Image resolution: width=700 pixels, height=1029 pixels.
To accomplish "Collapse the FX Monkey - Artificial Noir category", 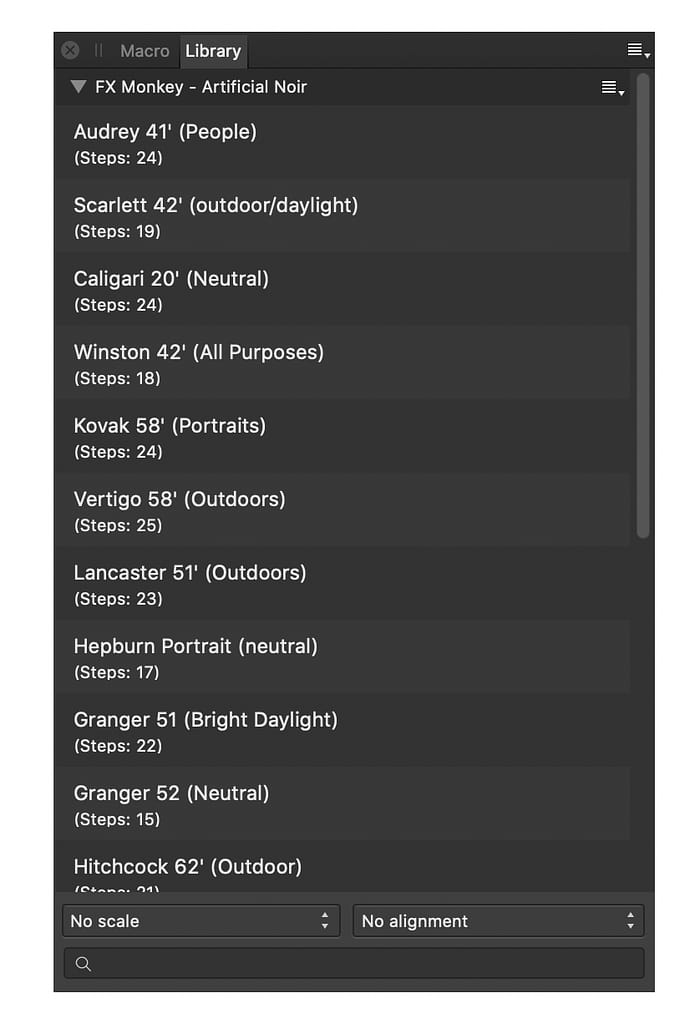I will point(78,87).
